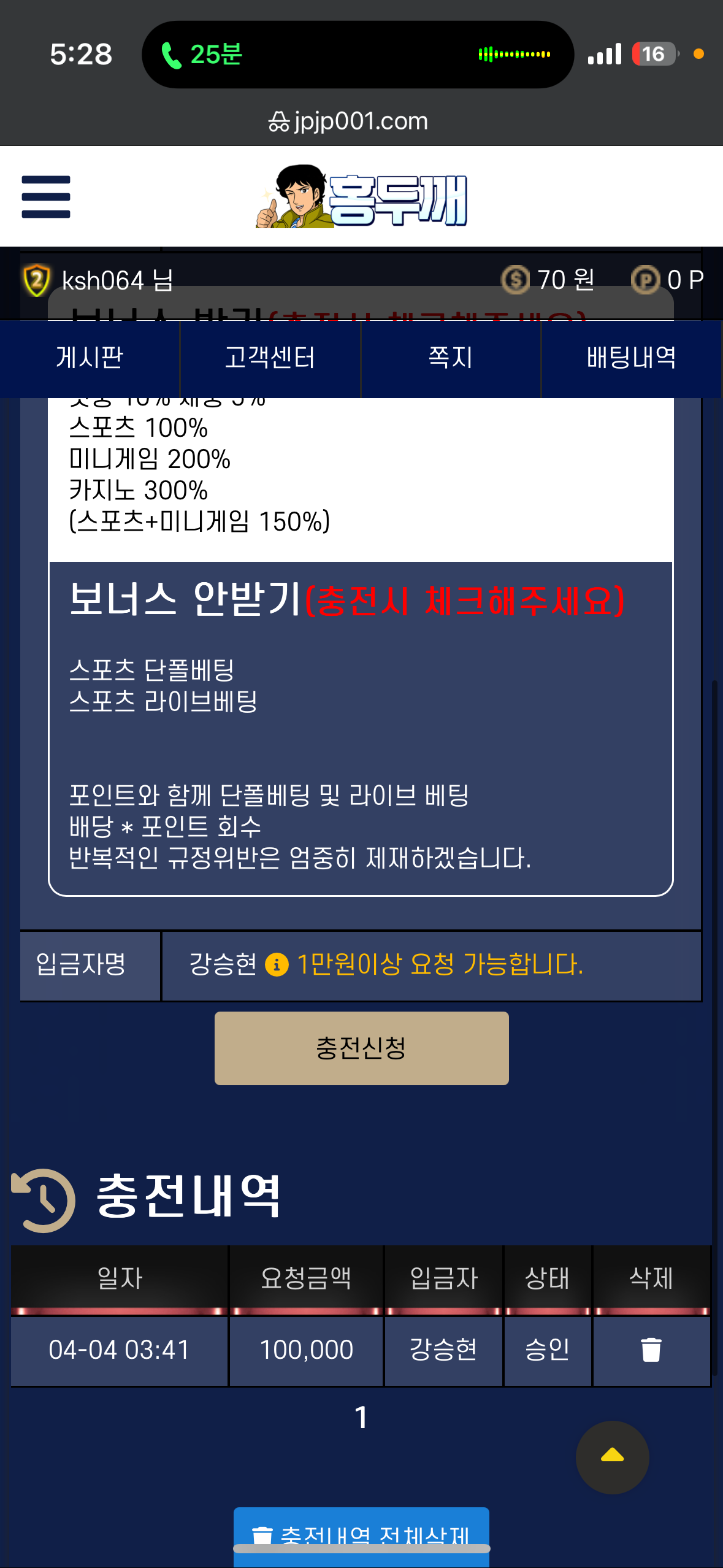
Task: View the 배팅내역 tab
Action: [x=631, y=358]
